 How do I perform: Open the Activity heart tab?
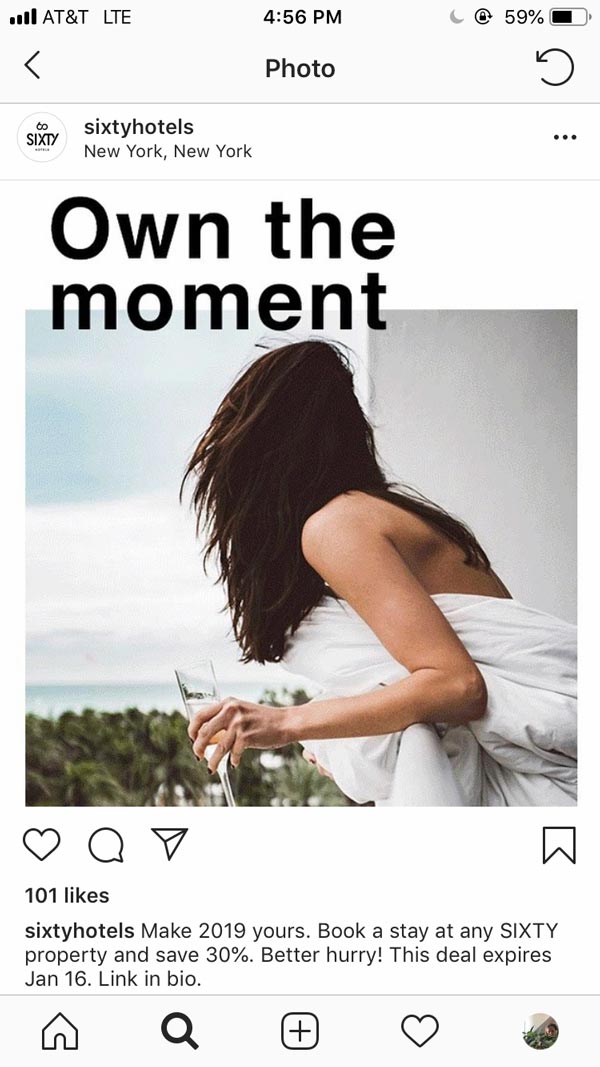click(x=420, y=1031)
